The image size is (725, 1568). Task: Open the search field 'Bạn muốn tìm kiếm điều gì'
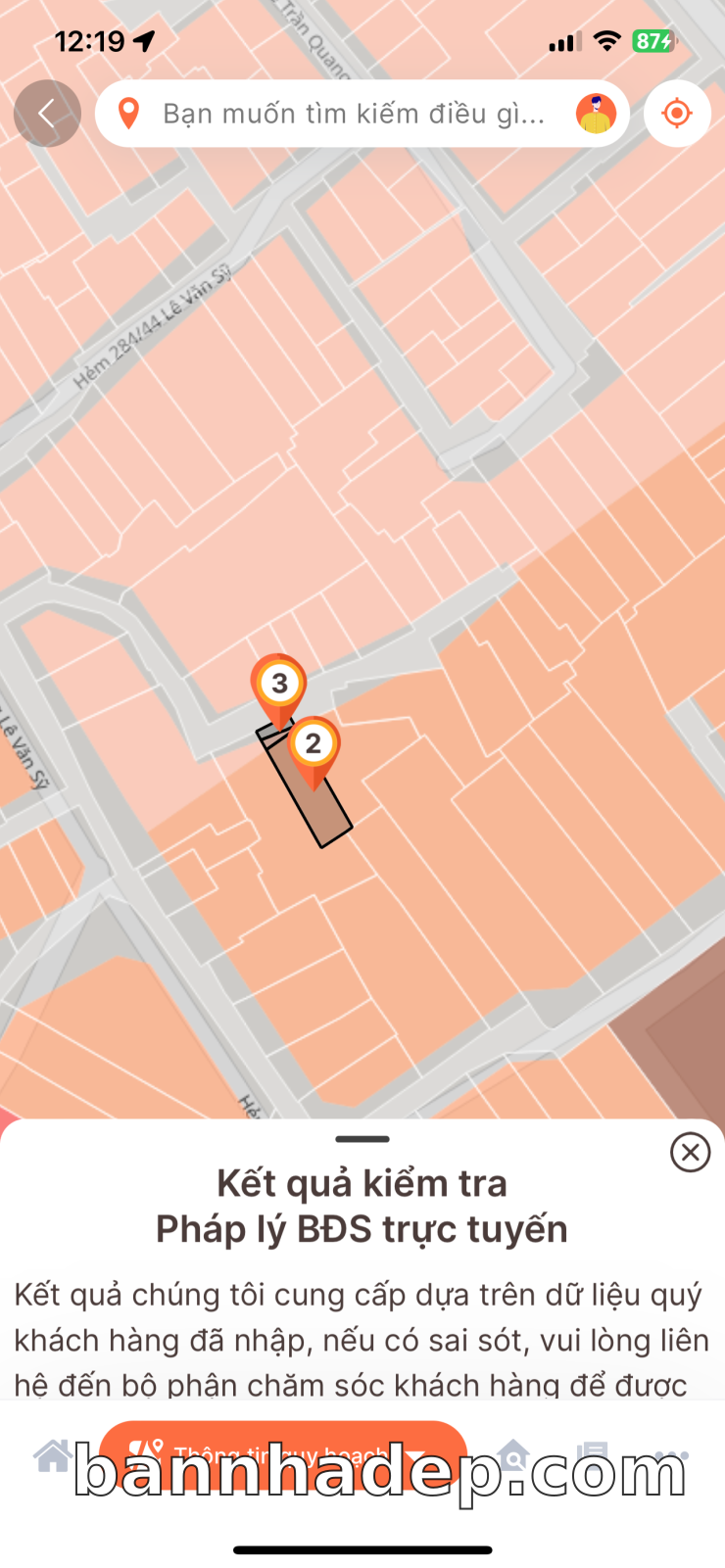(353, 114)
